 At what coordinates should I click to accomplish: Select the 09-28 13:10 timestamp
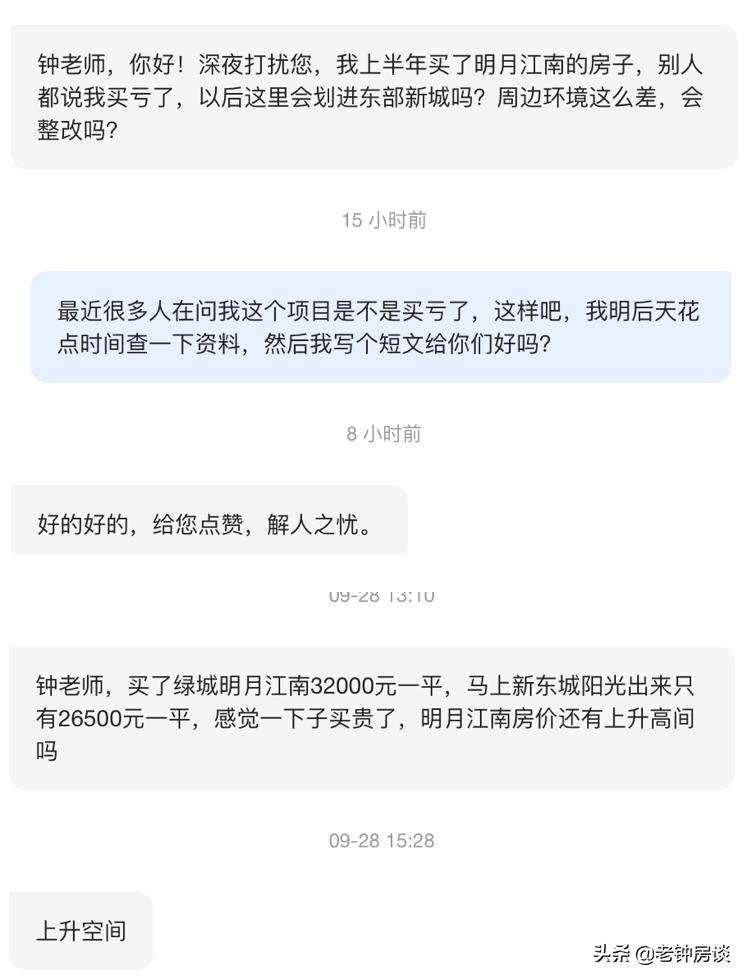(383, 592)
